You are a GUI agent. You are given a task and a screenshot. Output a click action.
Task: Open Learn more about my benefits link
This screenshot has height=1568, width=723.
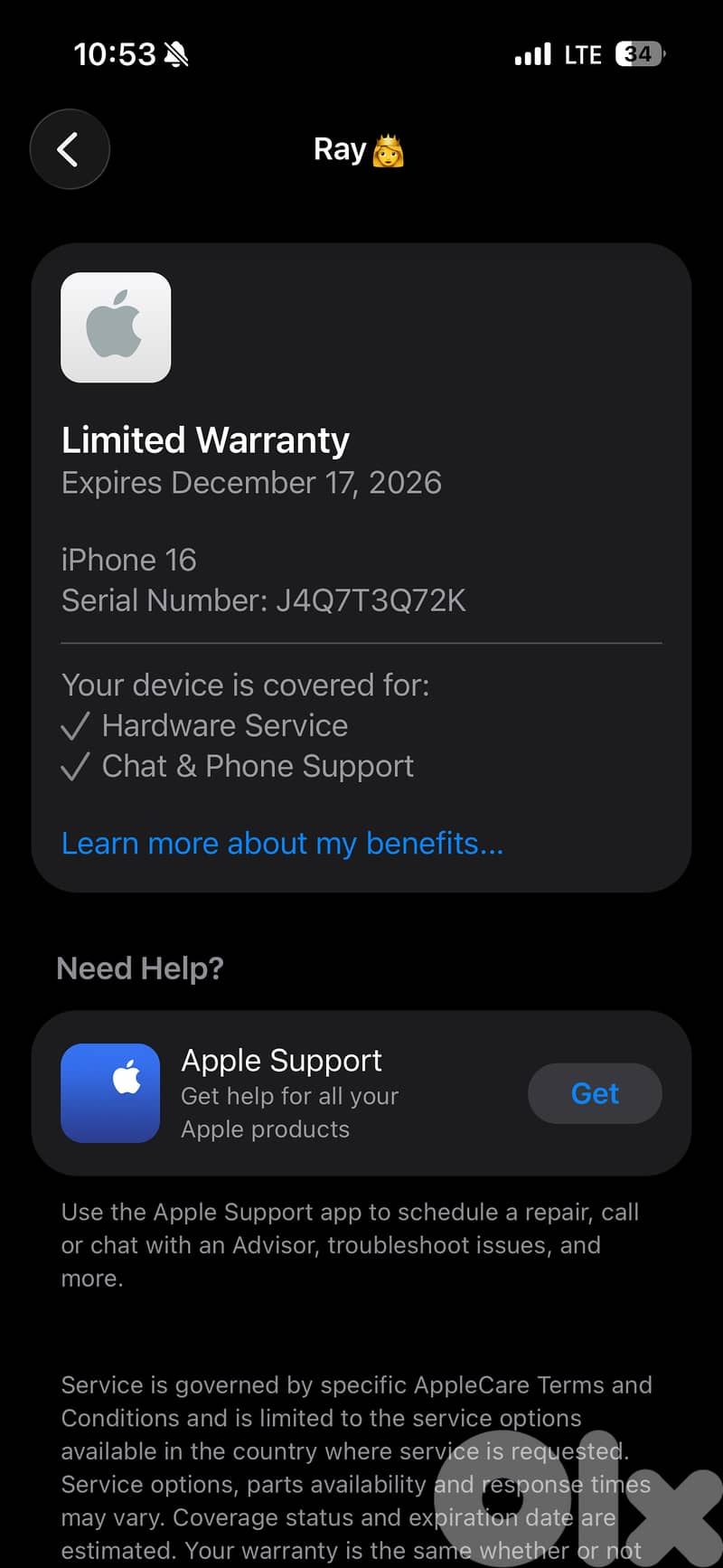(x=281, y=843)
